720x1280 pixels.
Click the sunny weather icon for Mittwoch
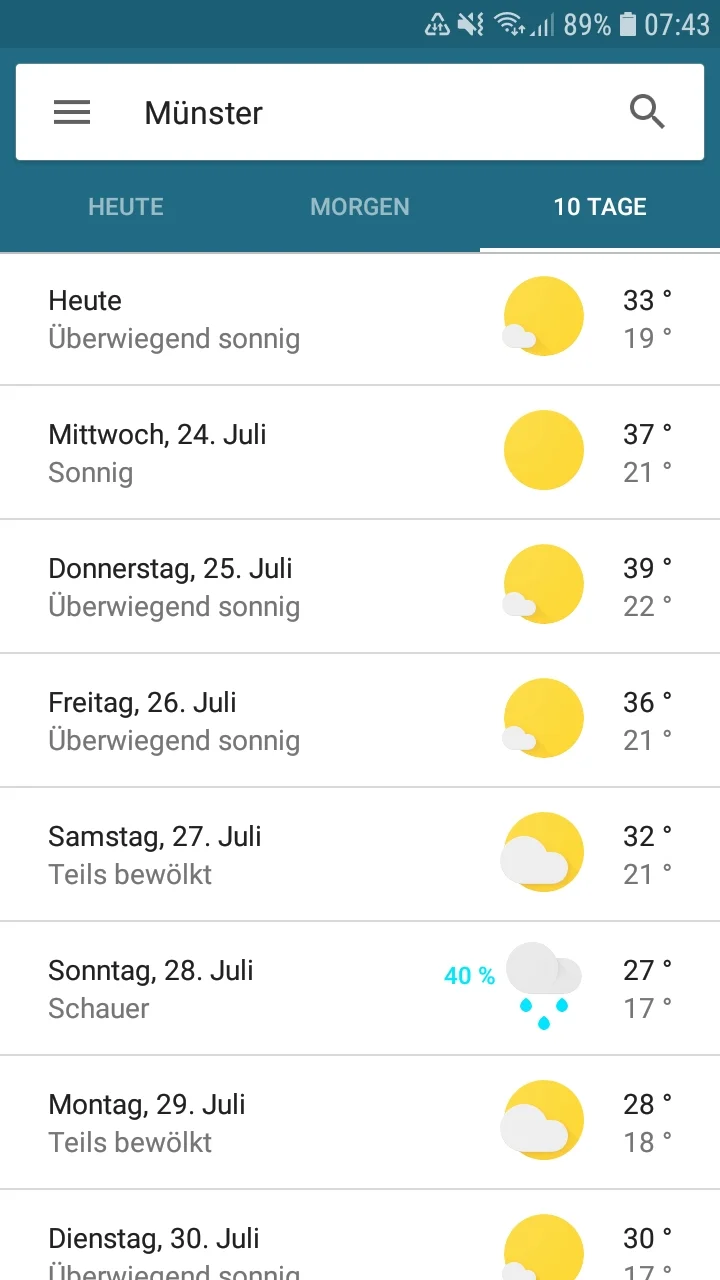point(543,450)
